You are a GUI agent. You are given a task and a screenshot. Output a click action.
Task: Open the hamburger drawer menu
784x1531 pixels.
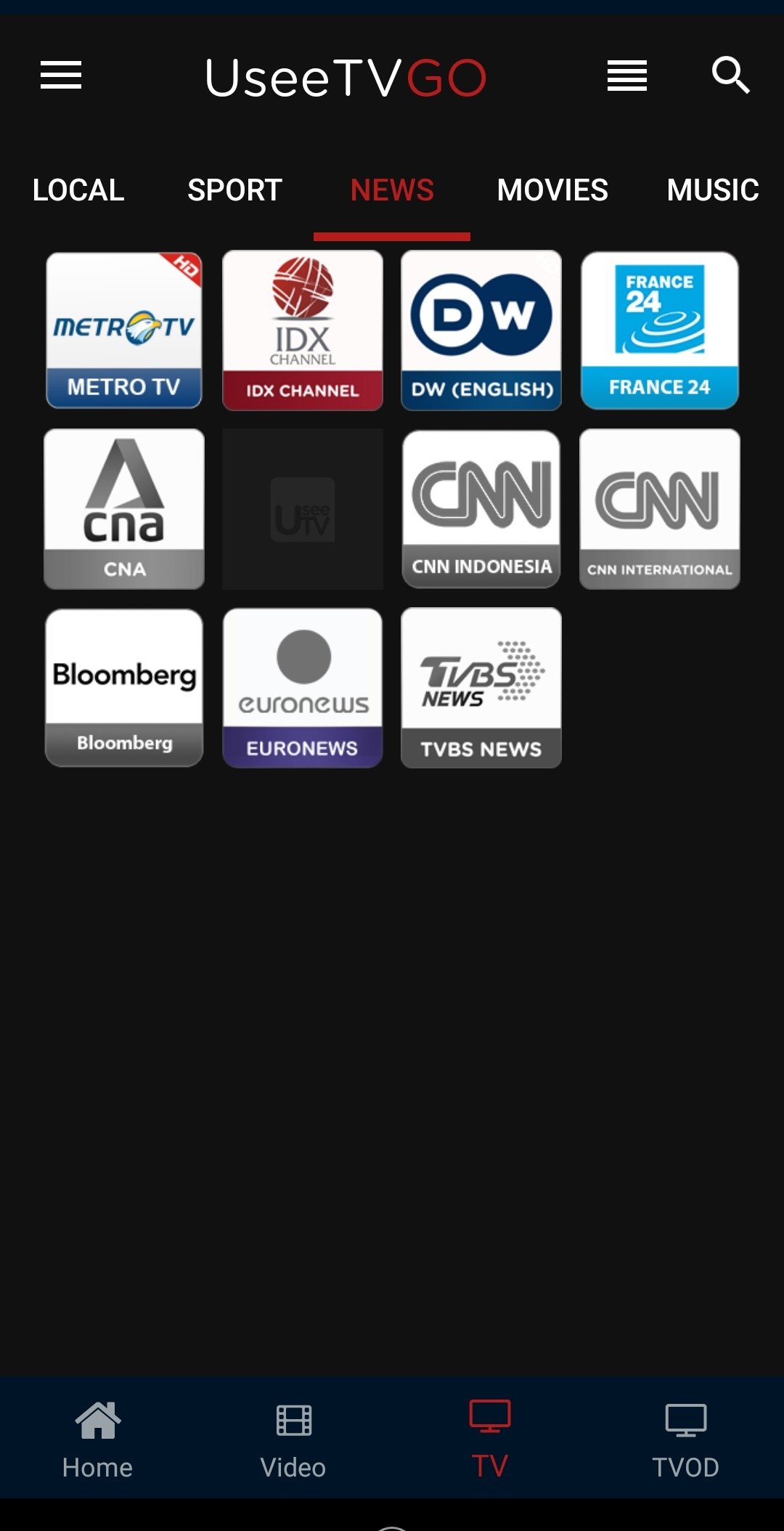(x=61, y=76)
